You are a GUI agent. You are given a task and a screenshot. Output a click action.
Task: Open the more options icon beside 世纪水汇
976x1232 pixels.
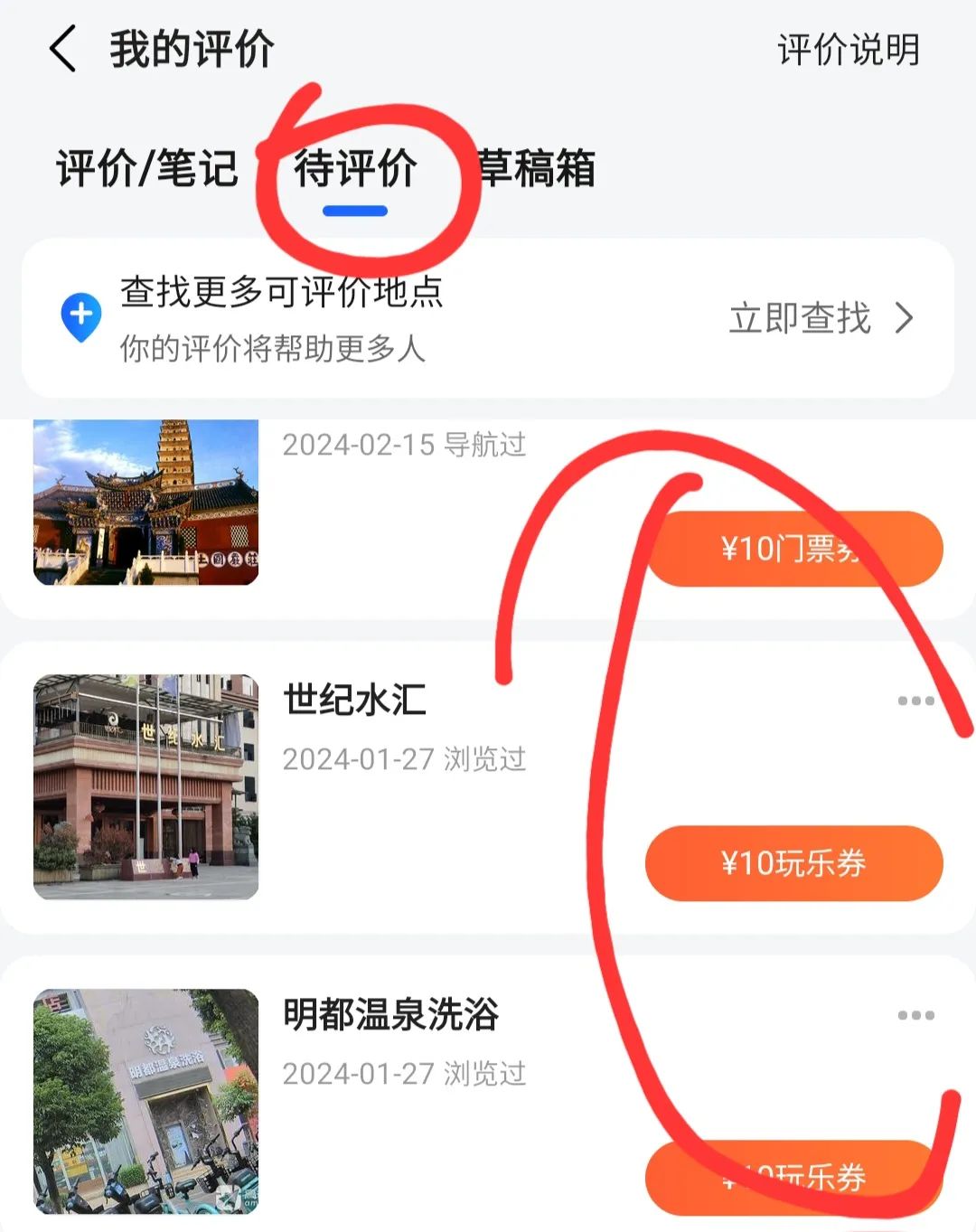[x=916, y=701]
